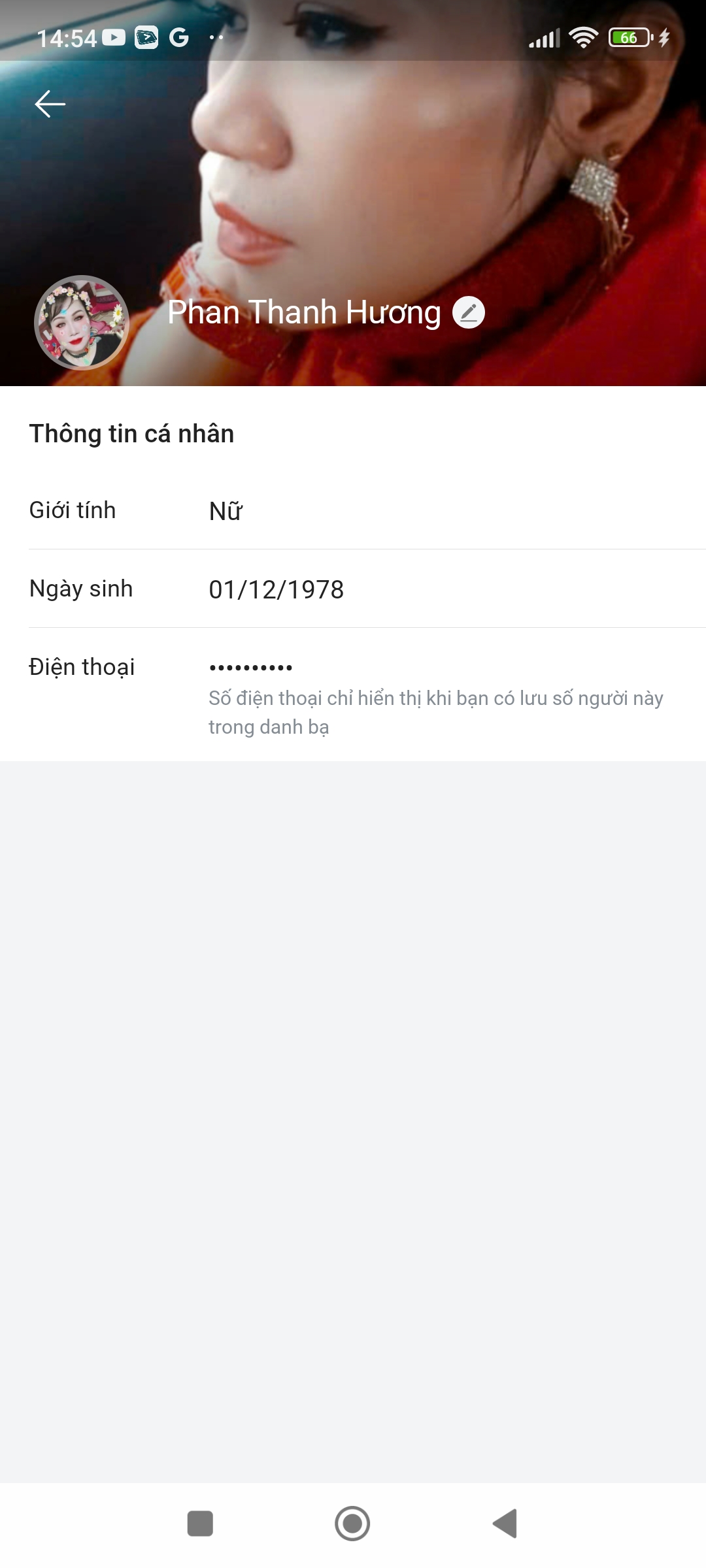Select Nữ to change gender setting
Viewport: 706px width, 1568px height.
coord(224,511)
